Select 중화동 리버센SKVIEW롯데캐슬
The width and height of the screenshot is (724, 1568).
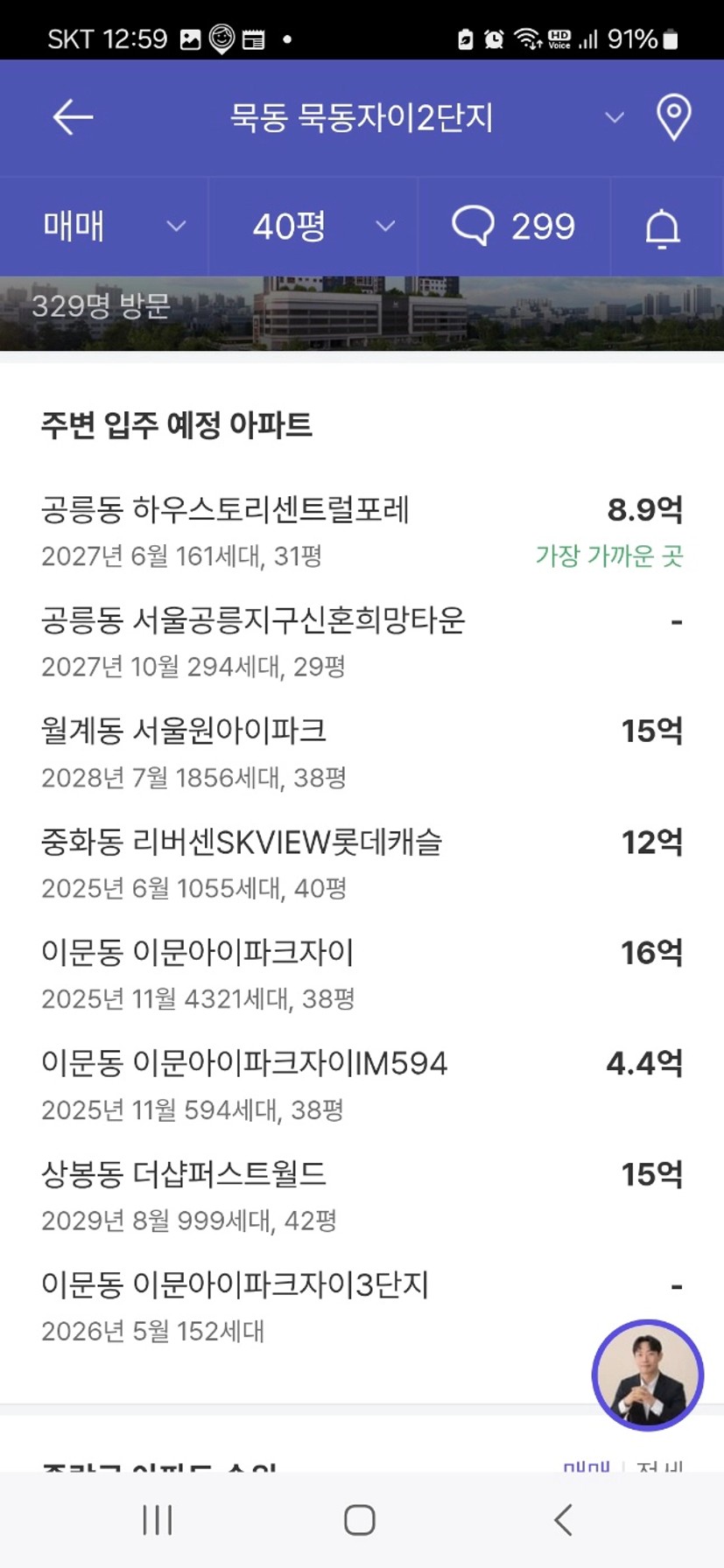(362, 864)
